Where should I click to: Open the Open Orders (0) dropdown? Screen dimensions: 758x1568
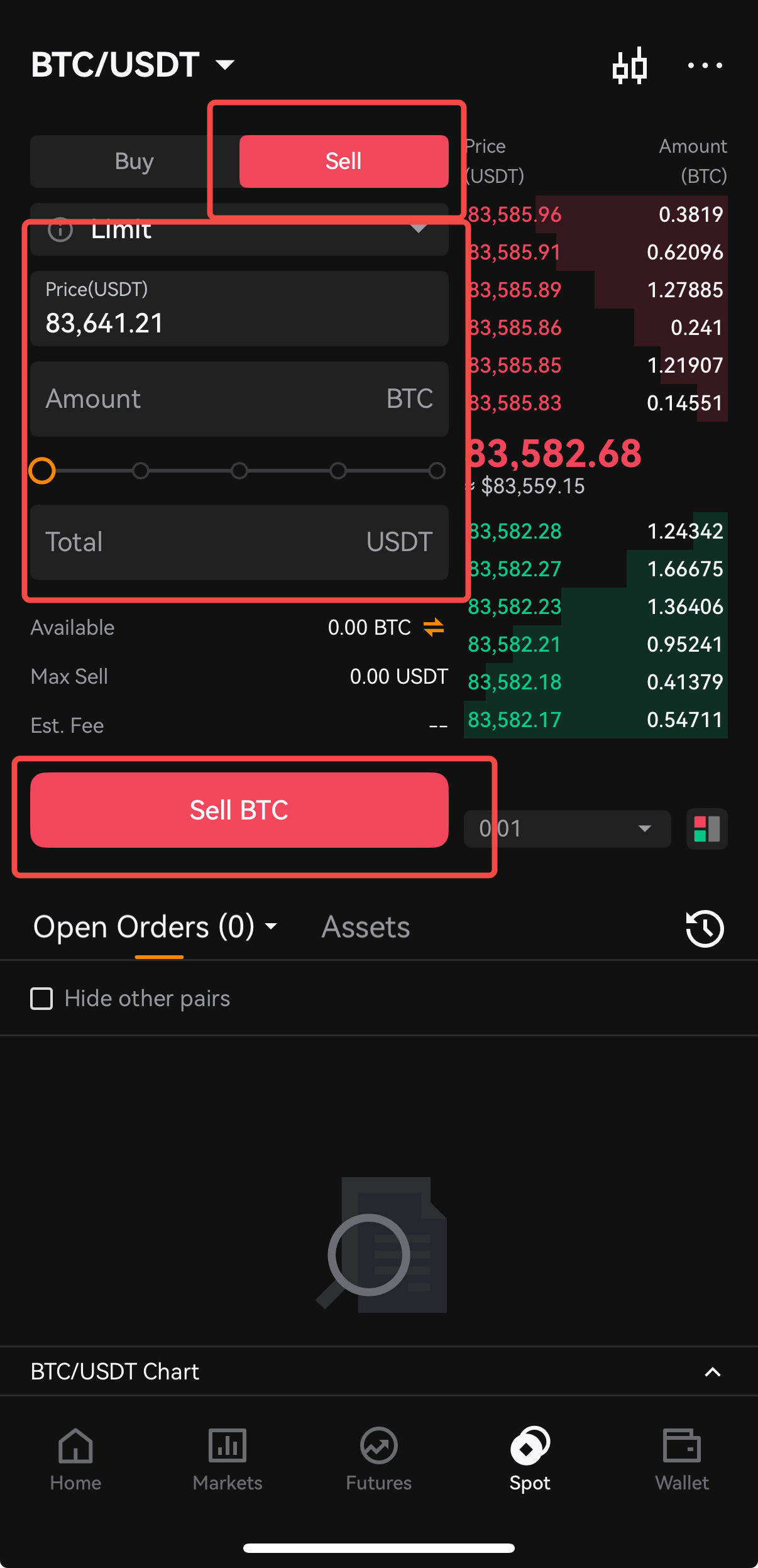[x=155, y=927]
